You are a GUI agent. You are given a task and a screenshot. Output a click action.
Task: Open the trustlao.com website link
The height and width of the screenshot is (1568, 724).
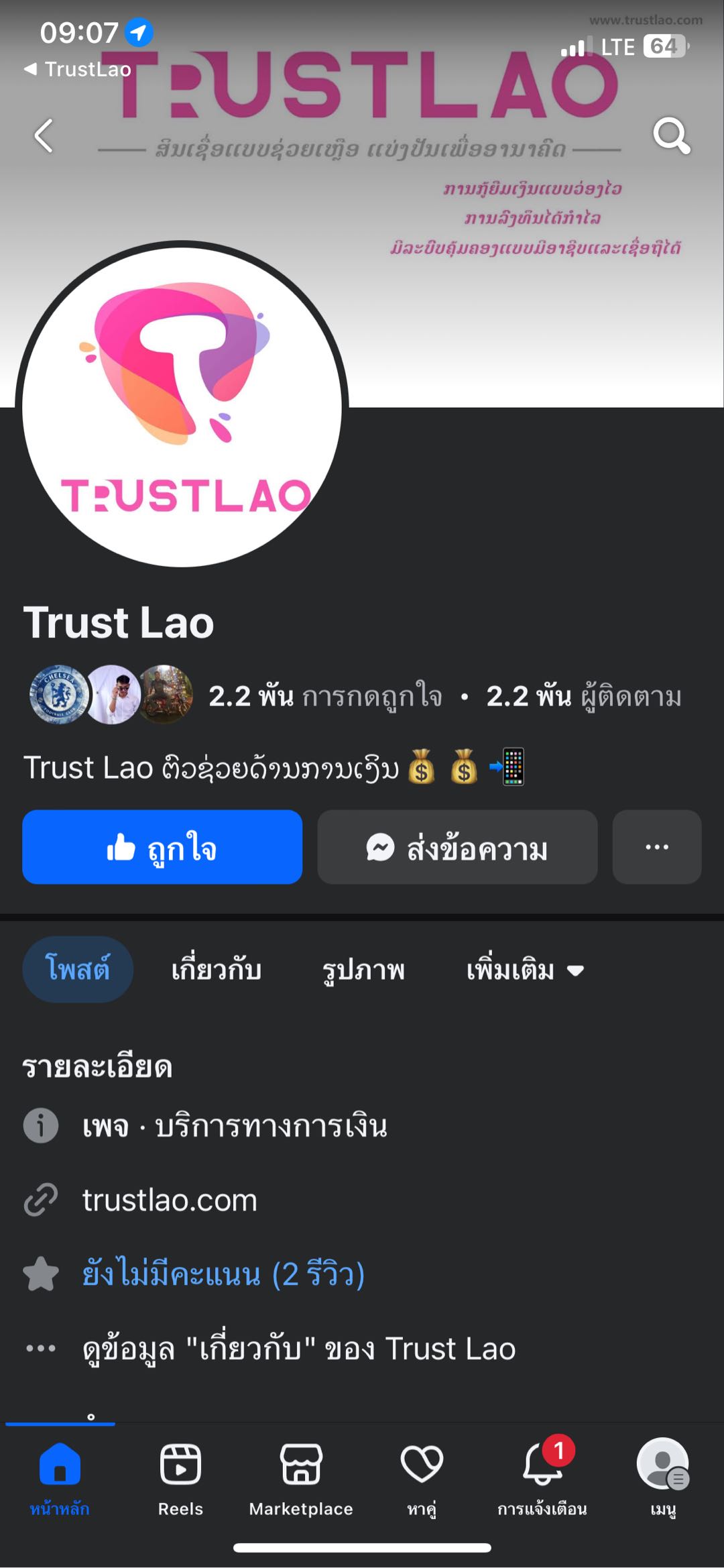pos(170,1200)
